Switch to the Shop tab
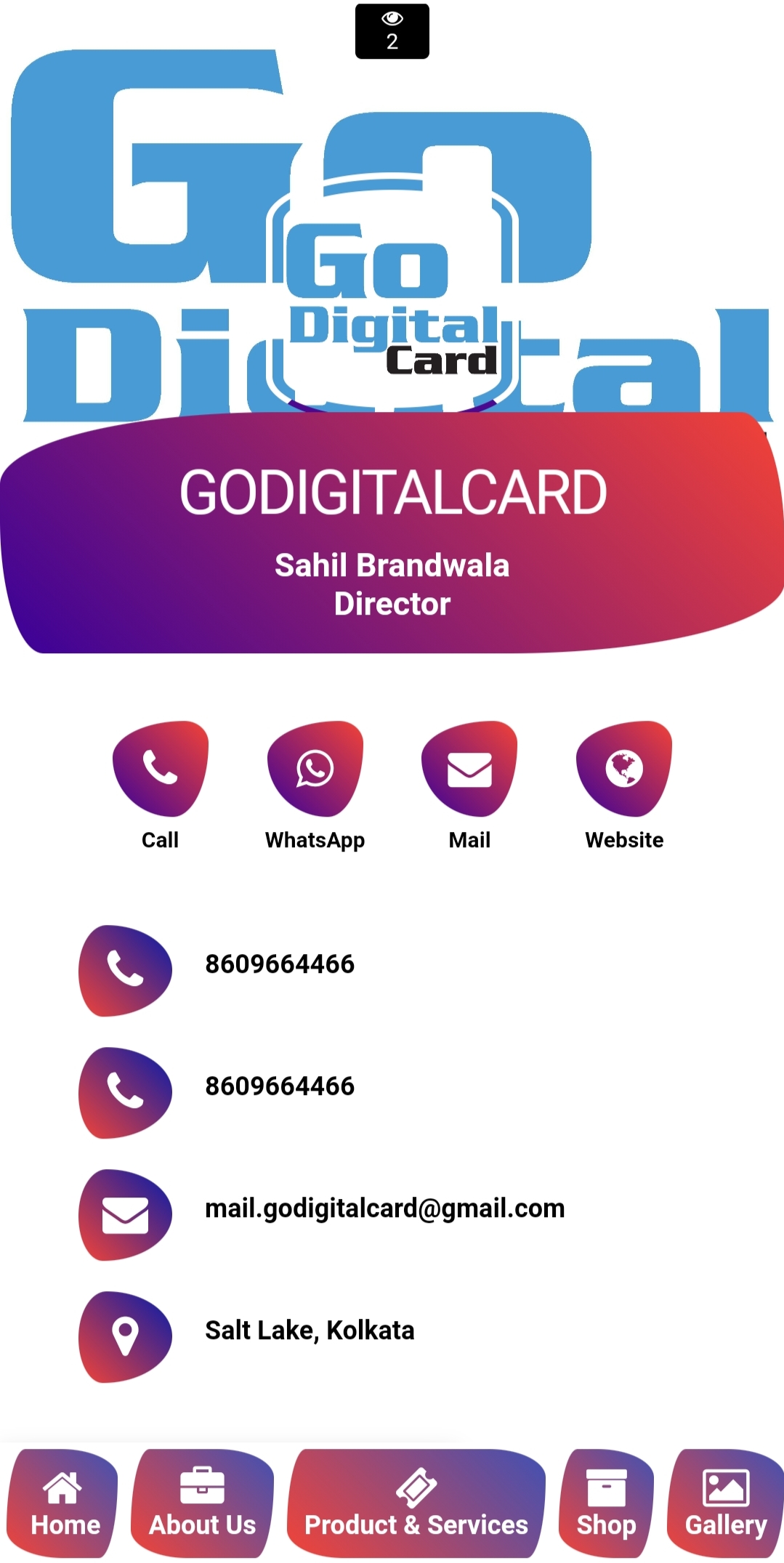The width and height of the screenshot is (784, 1563). click(606, 1503)
